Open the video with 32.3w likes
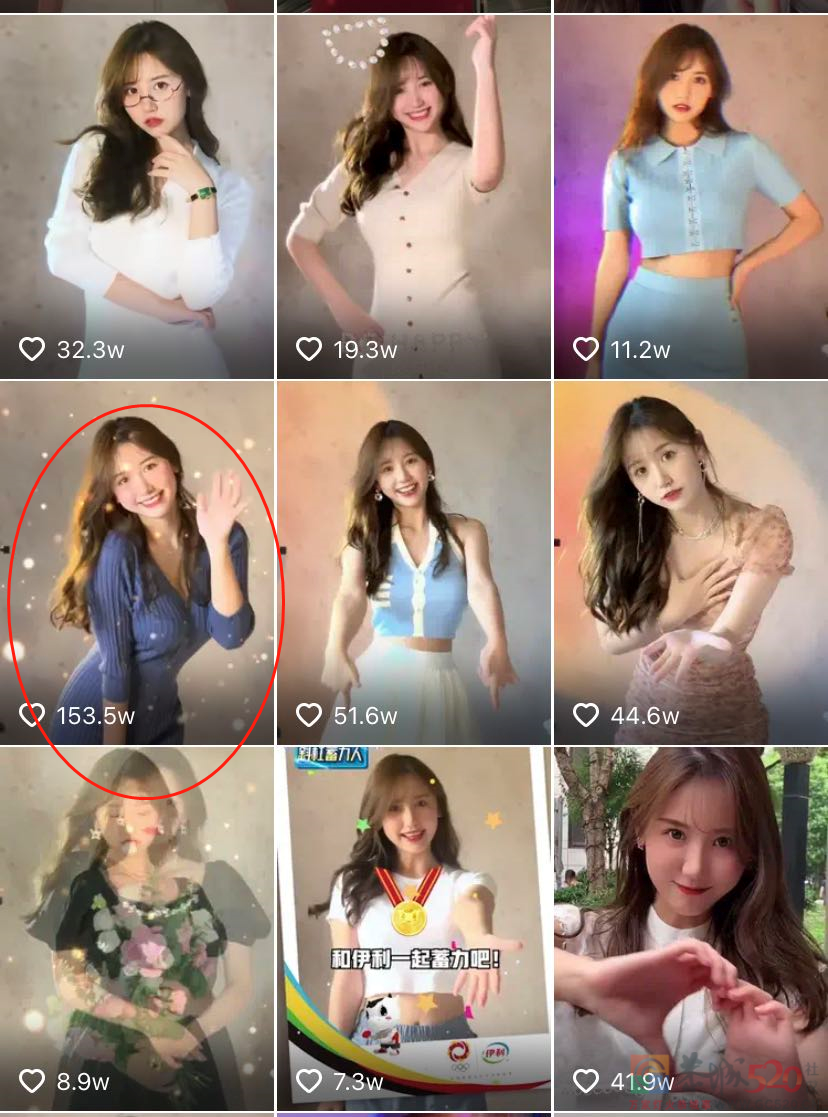This screenshot has height=1117, width=828. pyautogui.click(x=137, y=197)
